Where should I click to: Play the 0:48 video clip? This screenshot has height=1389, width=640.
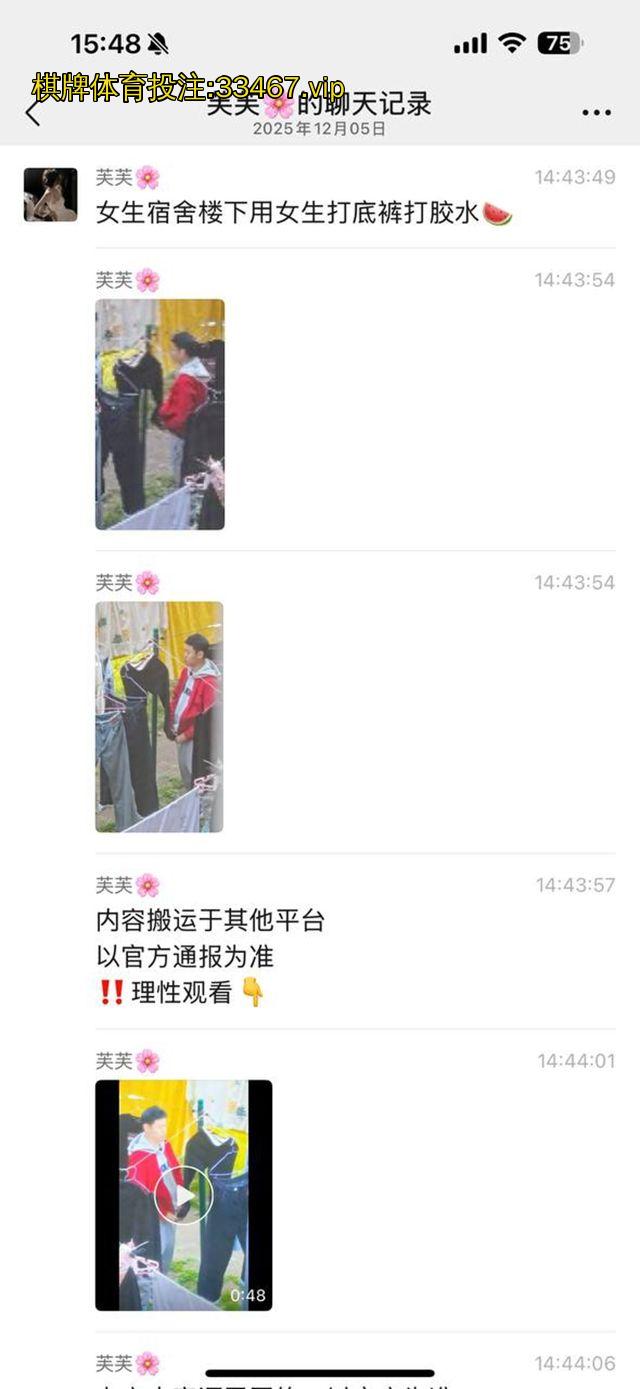(184, 1195)
